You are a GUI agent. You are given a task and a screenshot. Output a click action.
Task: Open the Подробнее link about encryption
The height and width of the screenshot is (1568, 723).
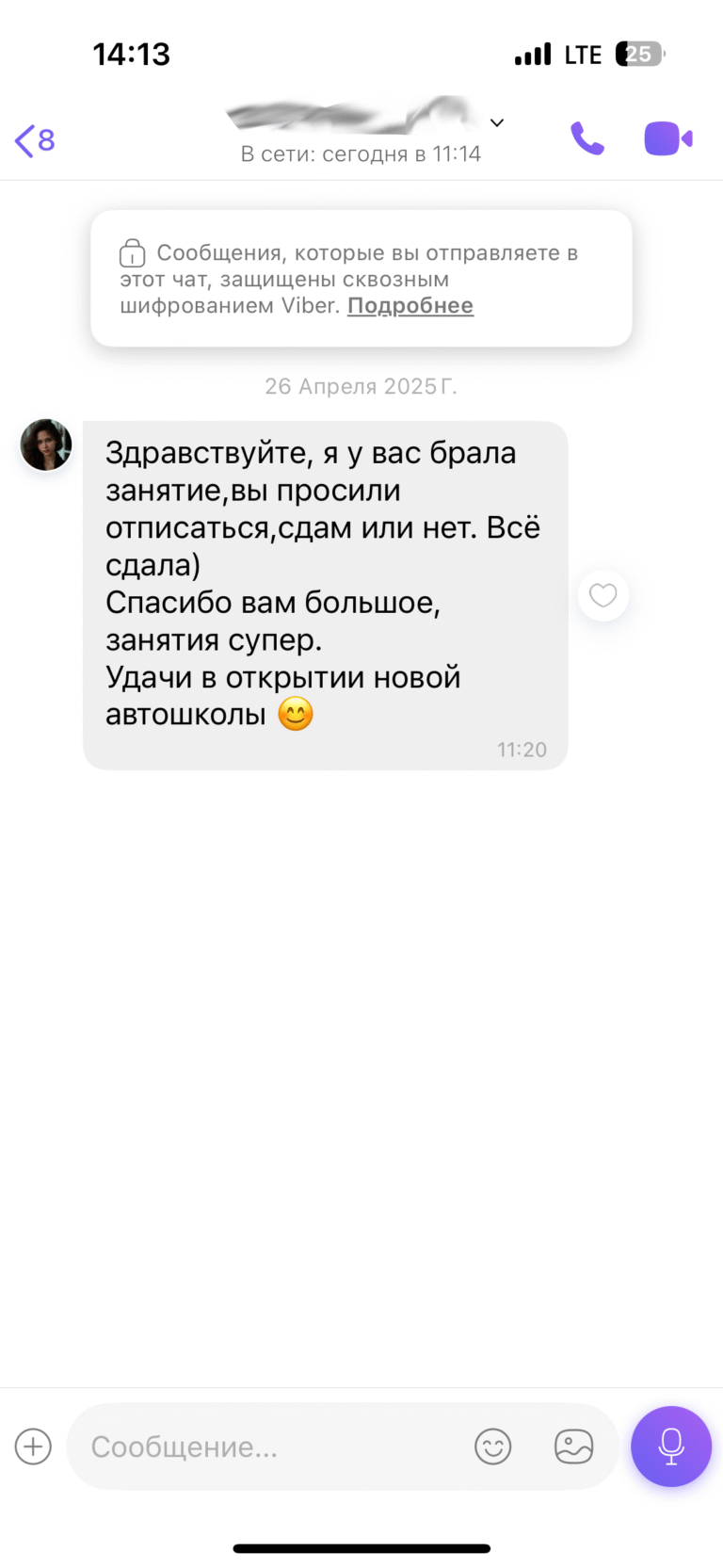pos(410,306)
